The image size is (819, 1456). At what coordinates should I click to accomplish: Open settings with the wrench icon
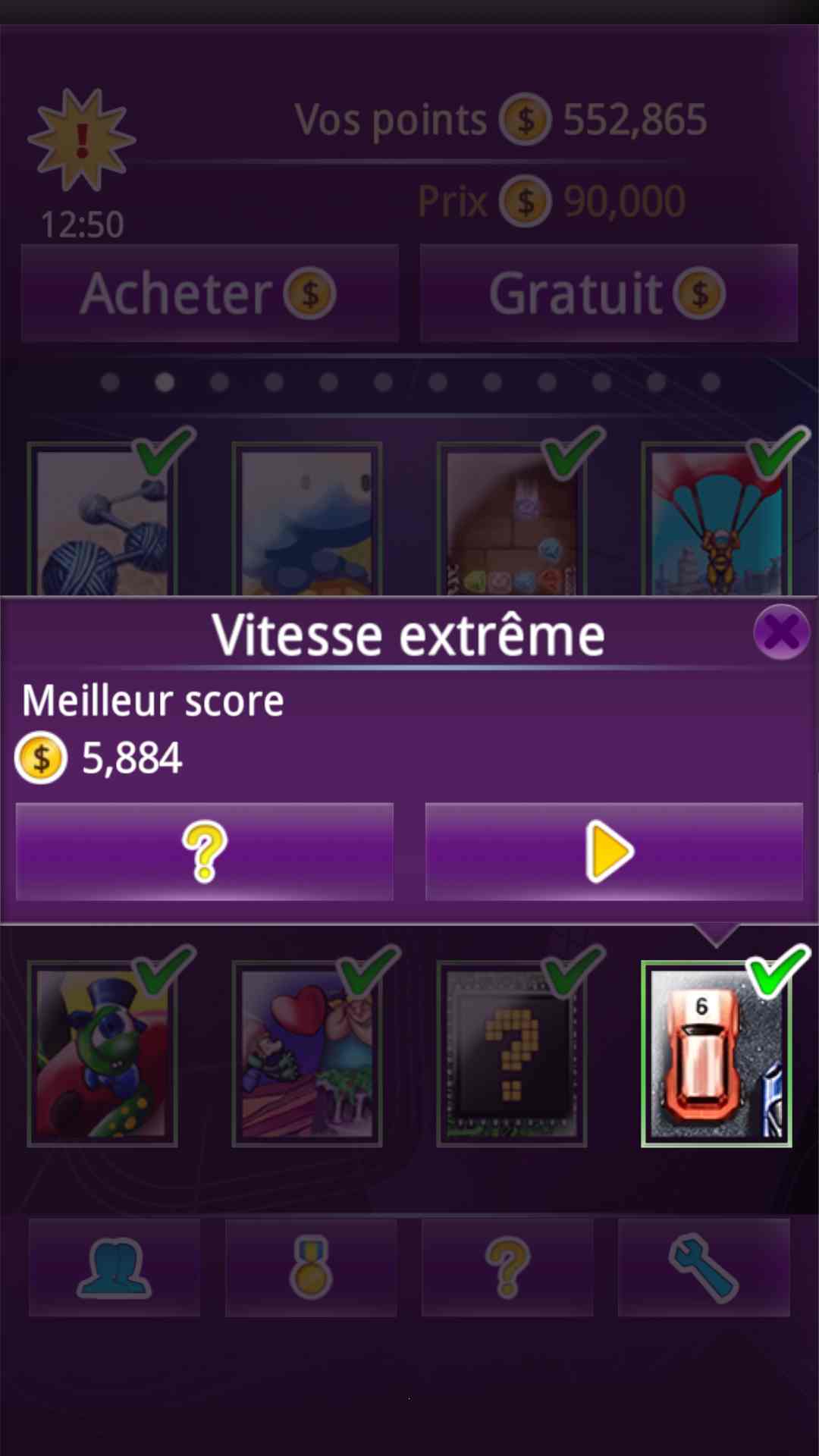point(704,1268)
